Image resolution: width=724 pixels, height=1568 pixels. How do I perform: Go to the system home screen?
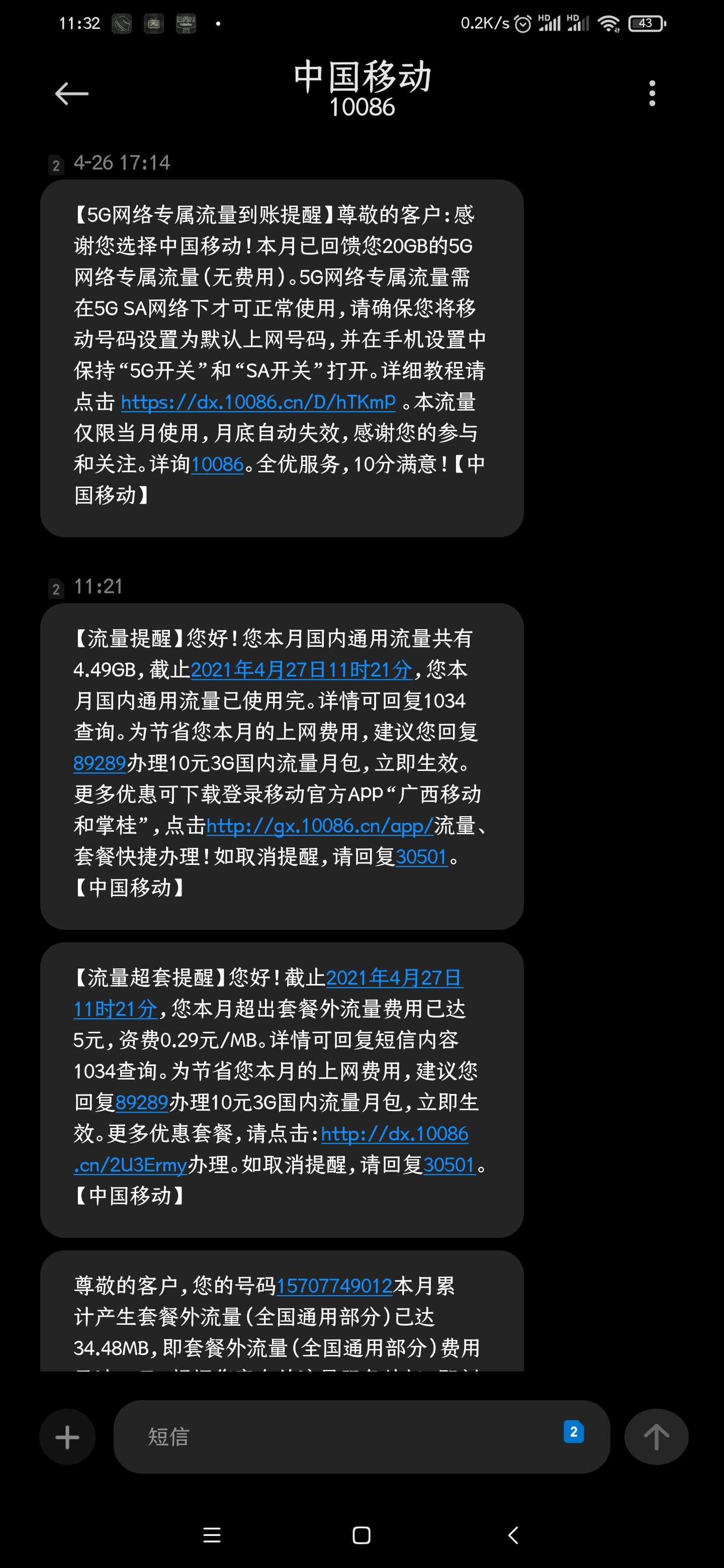pos(361,1535)
